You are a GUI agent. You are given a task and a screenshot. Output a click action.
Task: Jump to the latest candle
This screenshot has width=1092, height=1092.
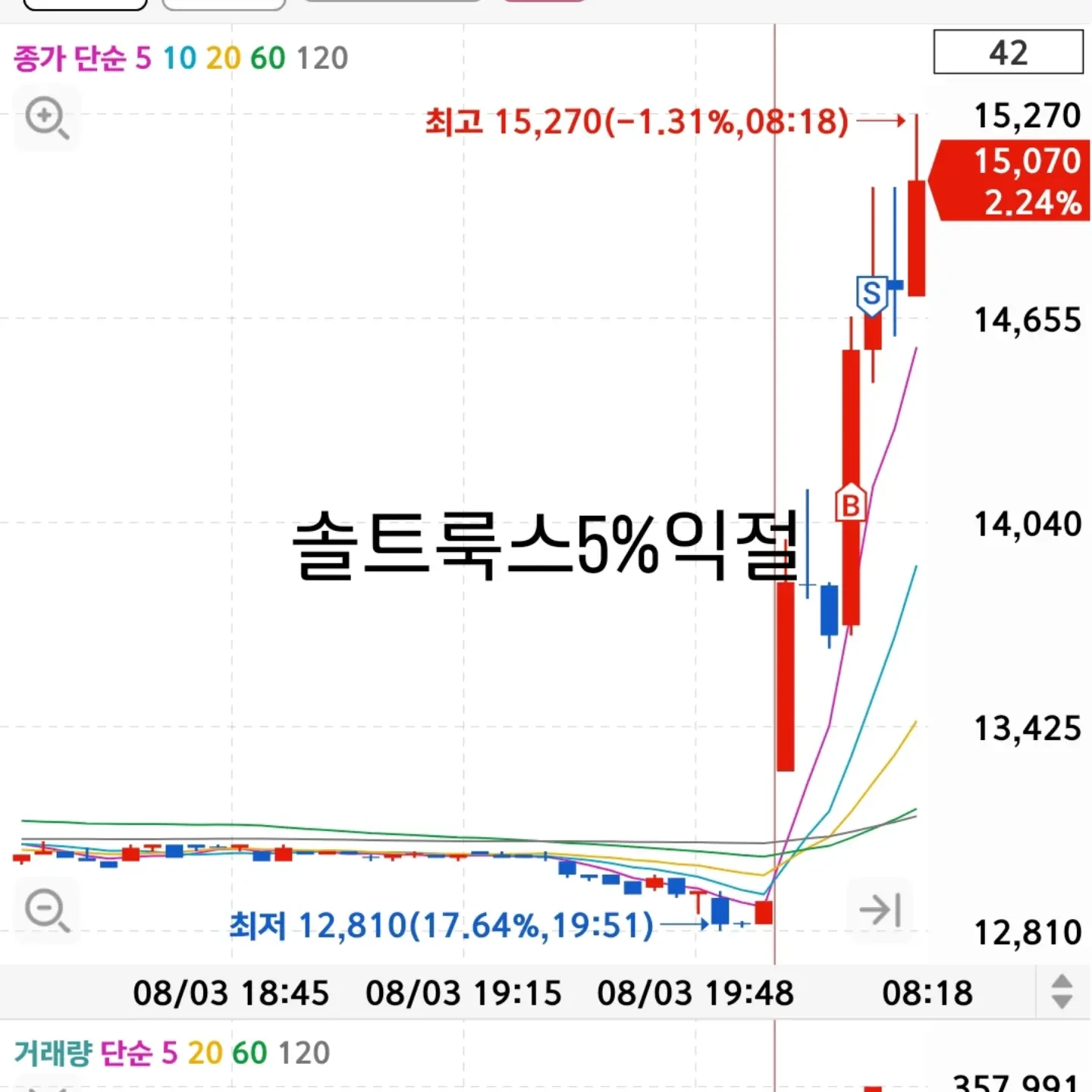pyautogui.click(x=880, y=909)
